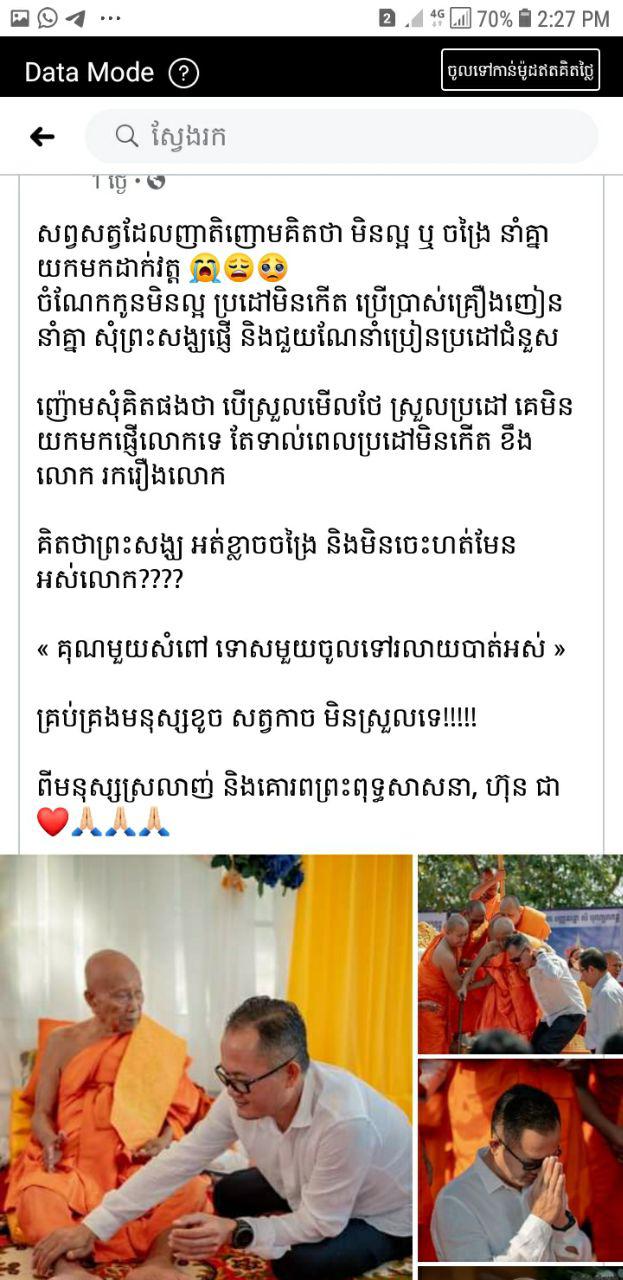Open the large photo of the seated monk

point(206,1065)
